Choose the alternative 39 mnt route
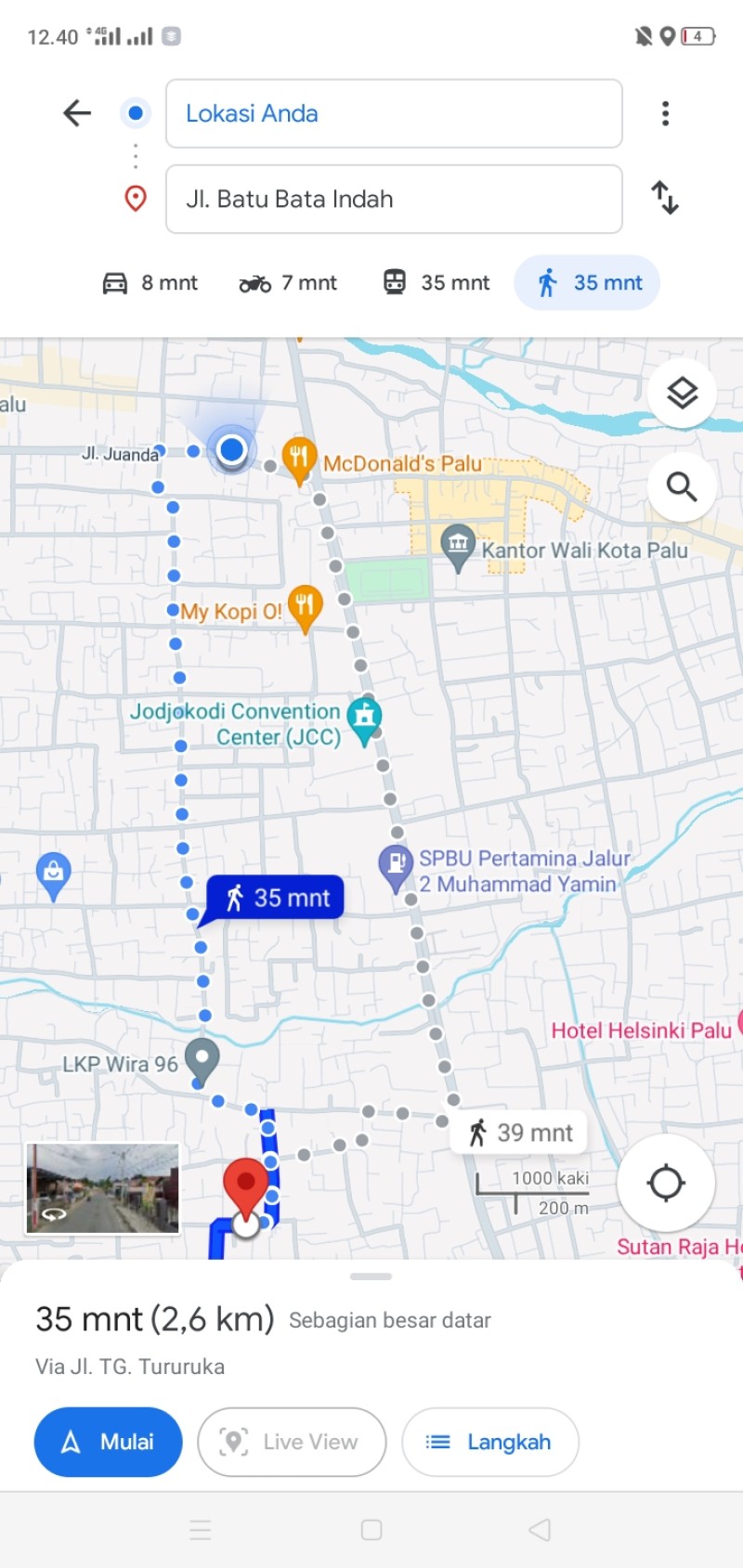Viewport: 743px width, 1568px height. click(x=519, y=1133)
